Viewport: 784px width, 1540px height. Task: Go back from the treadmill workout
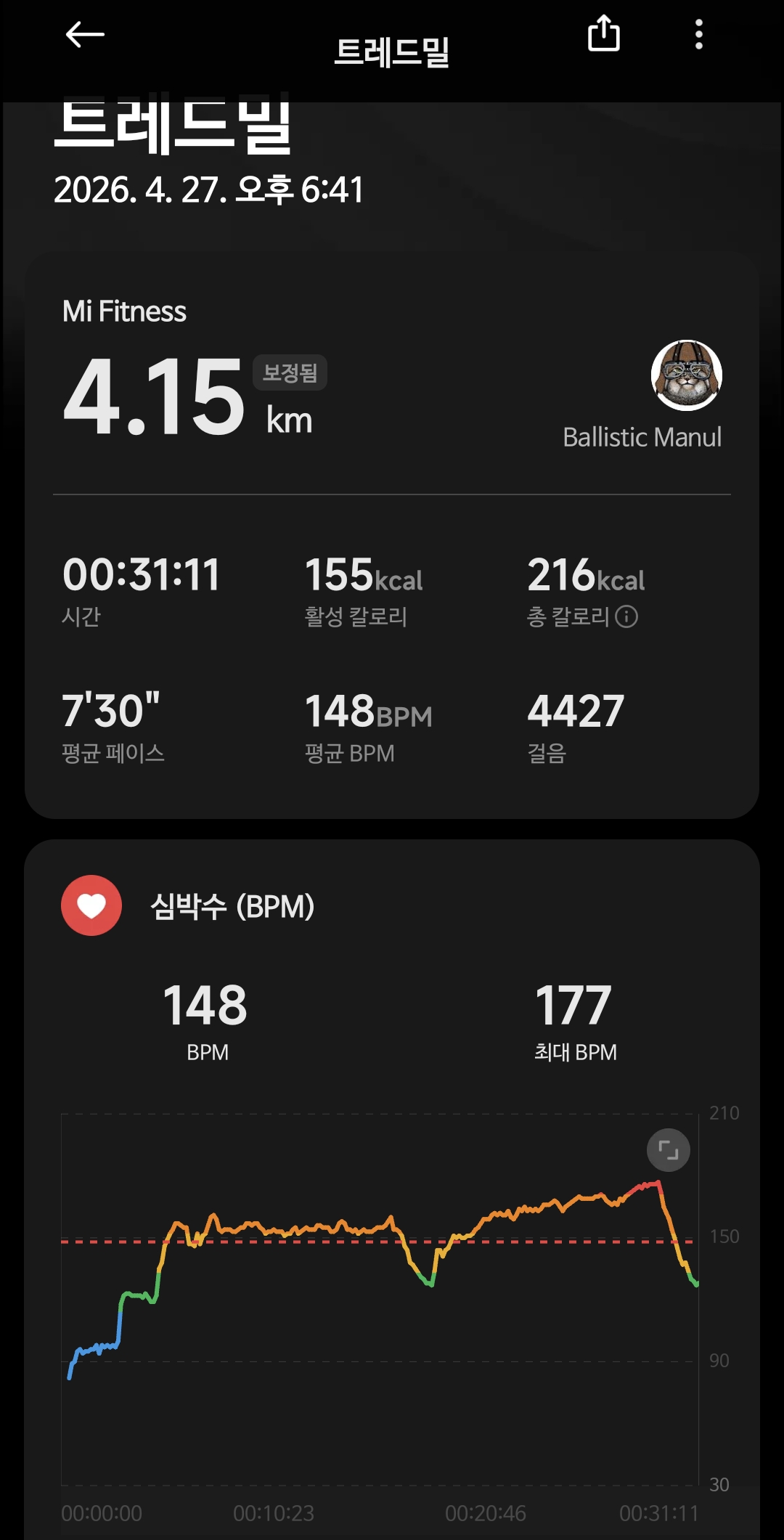click(85, 34)
